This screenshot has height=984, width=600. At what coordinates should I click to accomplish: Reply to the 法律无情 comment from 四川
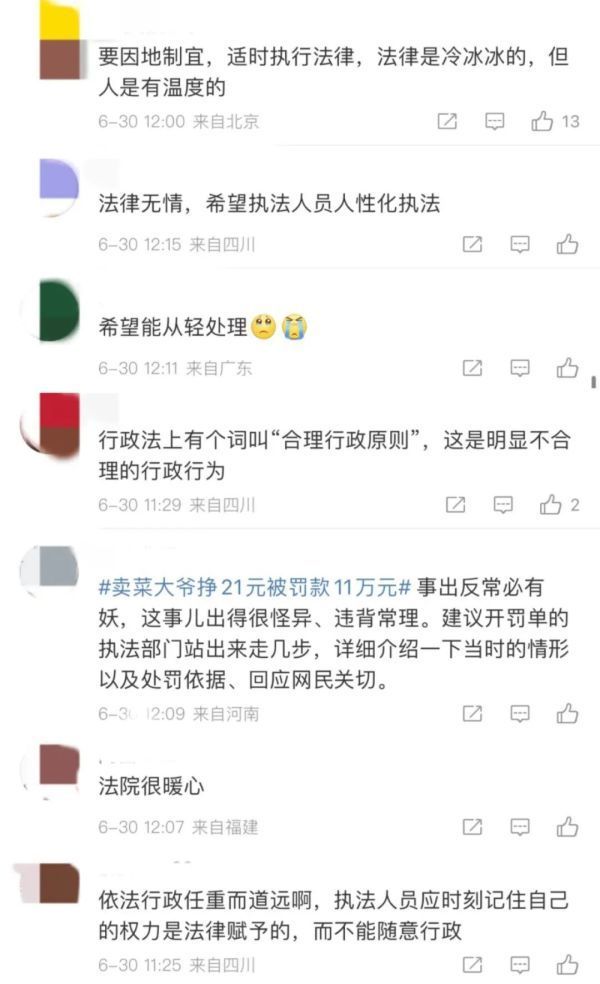click(x=519, y=244)
